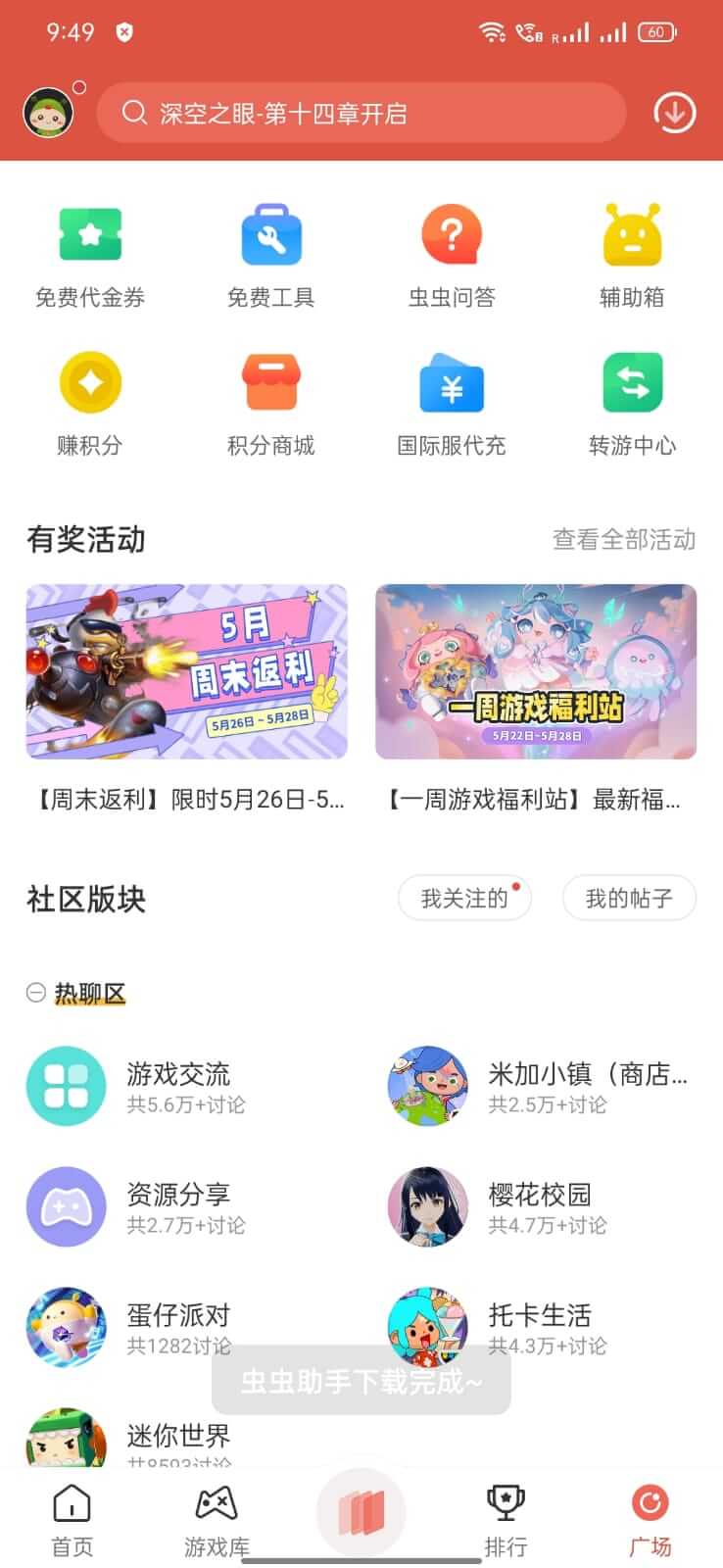
Task: View 查看全部活动 all activities
Action: [623, 539]
